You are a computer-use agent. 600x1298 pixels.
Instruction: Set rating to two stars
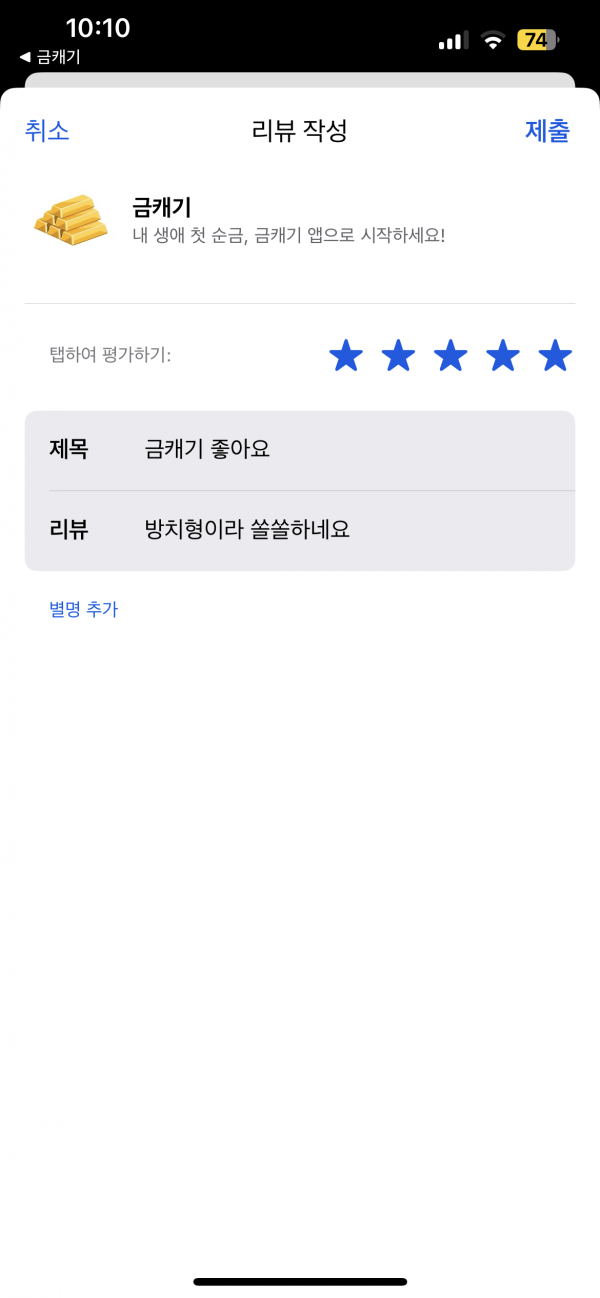click(x=399, y=355)
